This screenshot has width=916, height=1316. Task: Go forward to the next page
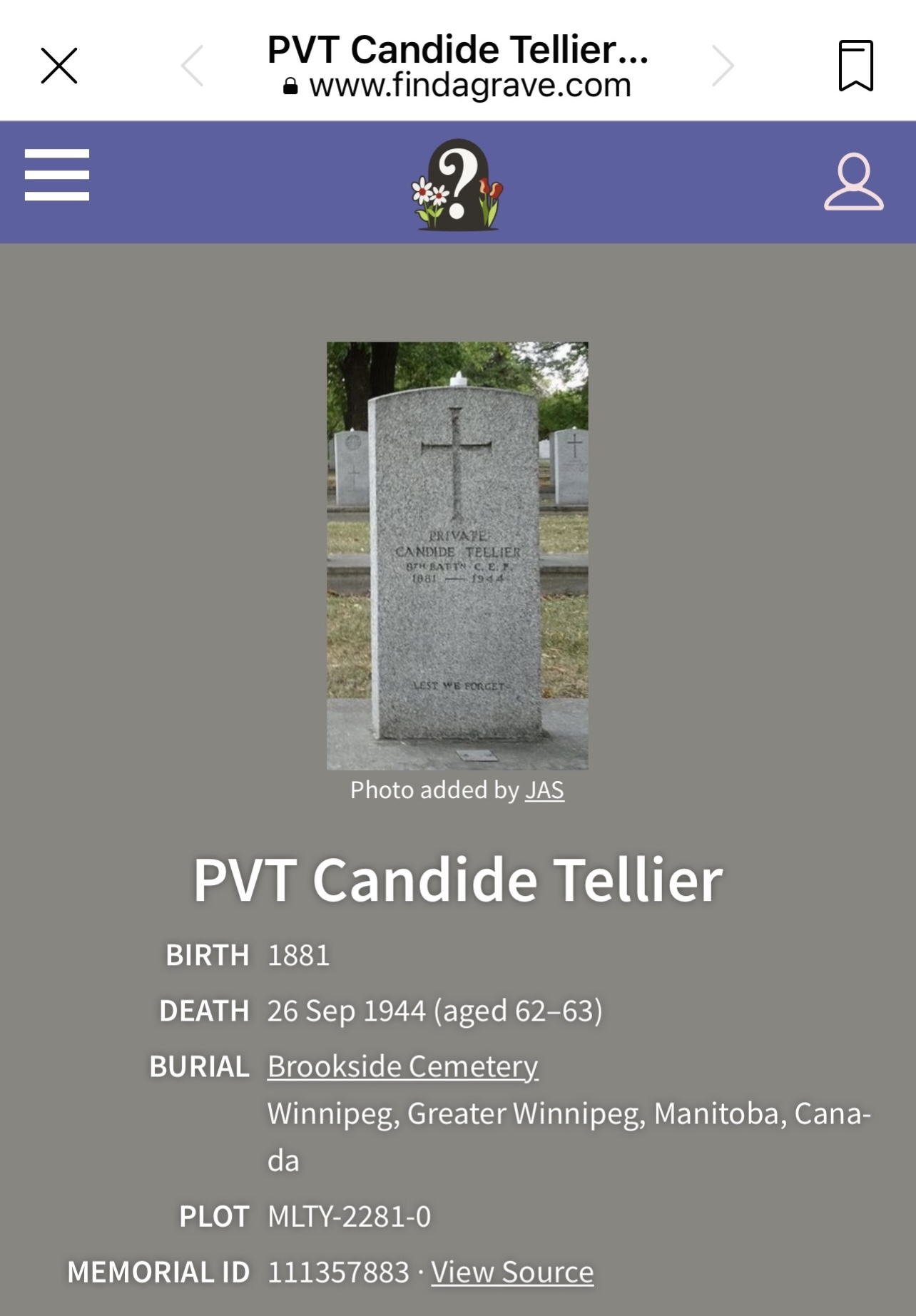pos(723,66)
